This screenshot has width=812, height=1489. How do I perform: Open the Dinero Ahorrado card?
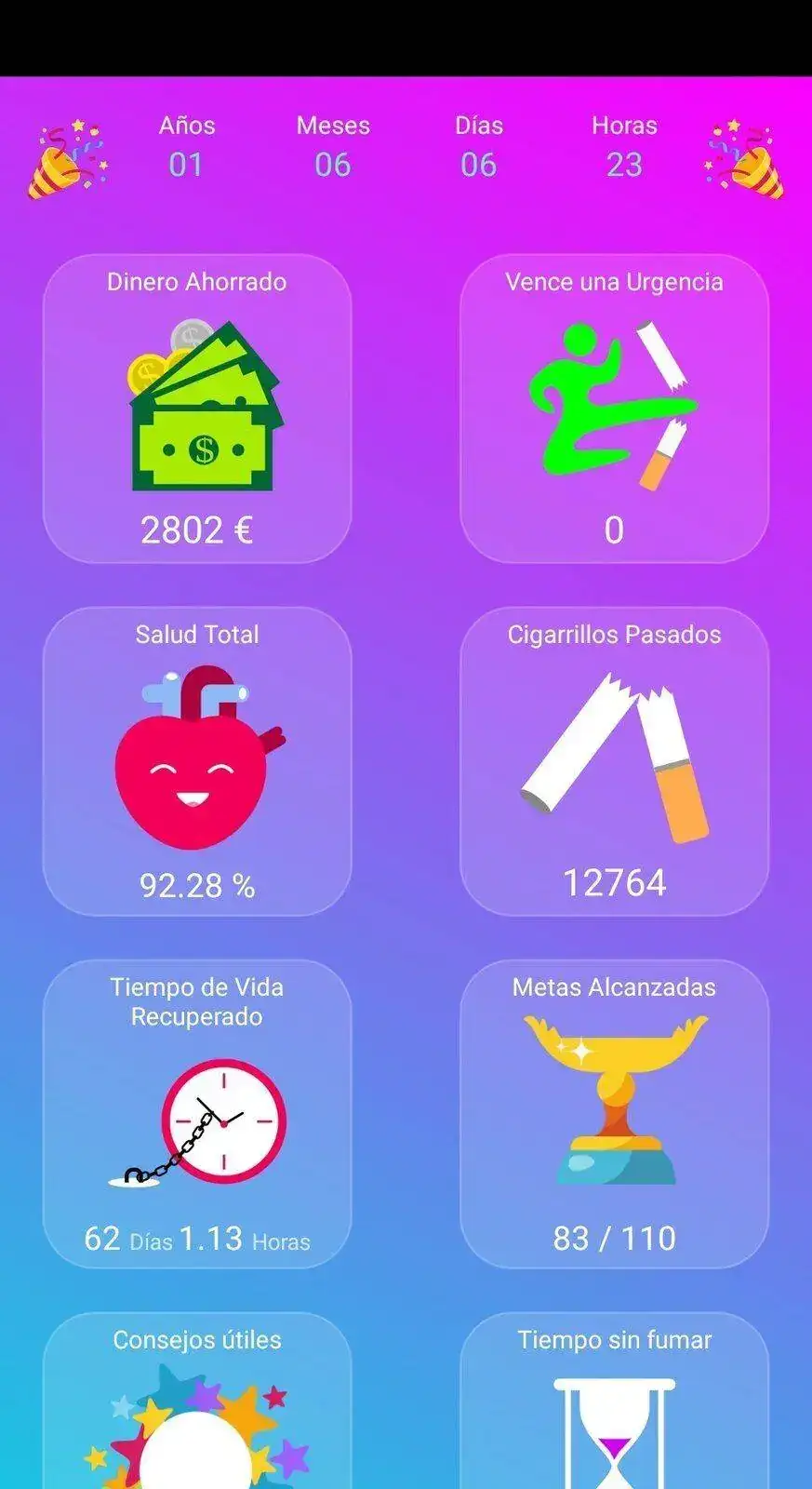pos(197,409)
